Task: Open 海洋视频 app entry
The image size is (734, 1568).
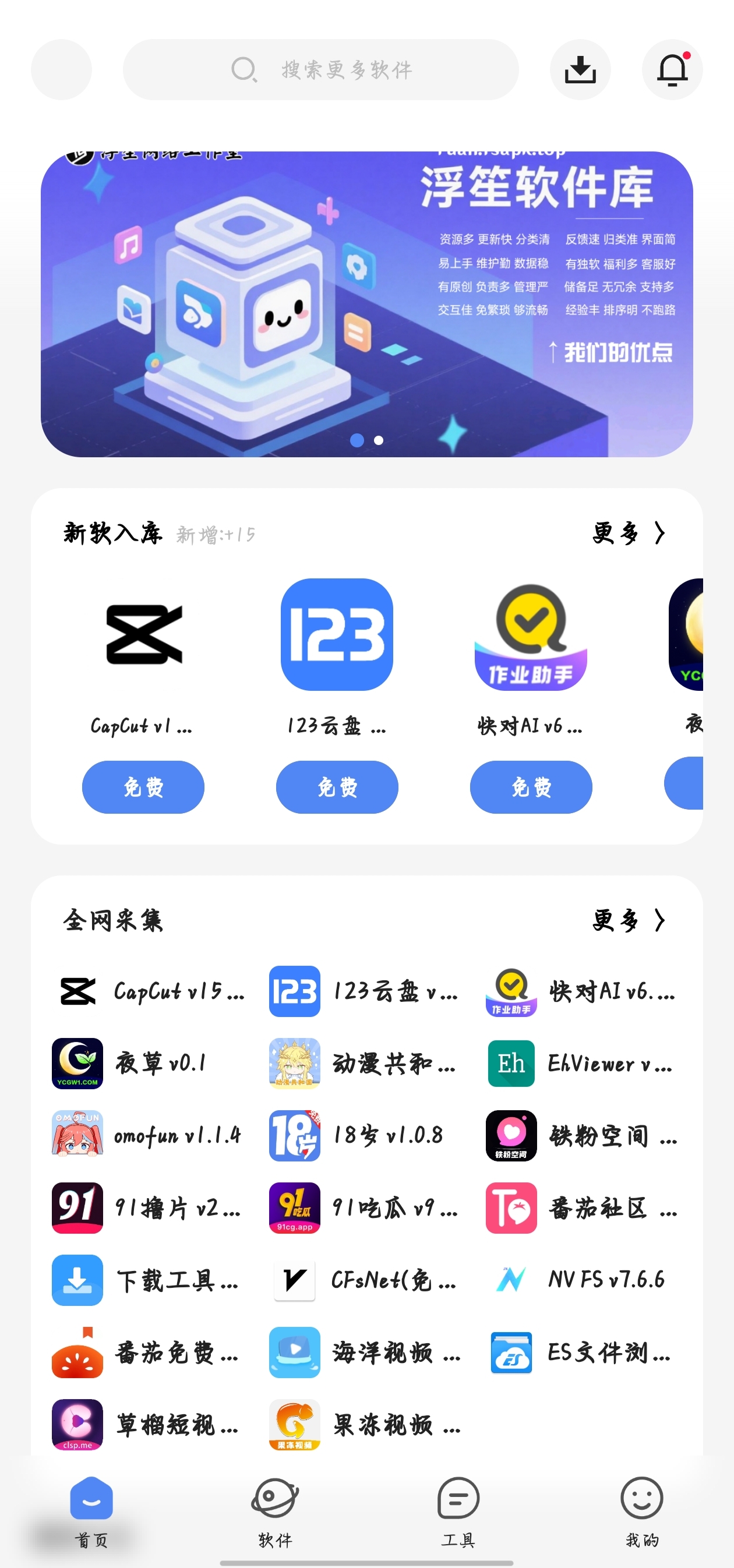Action: click(365, 1352)
